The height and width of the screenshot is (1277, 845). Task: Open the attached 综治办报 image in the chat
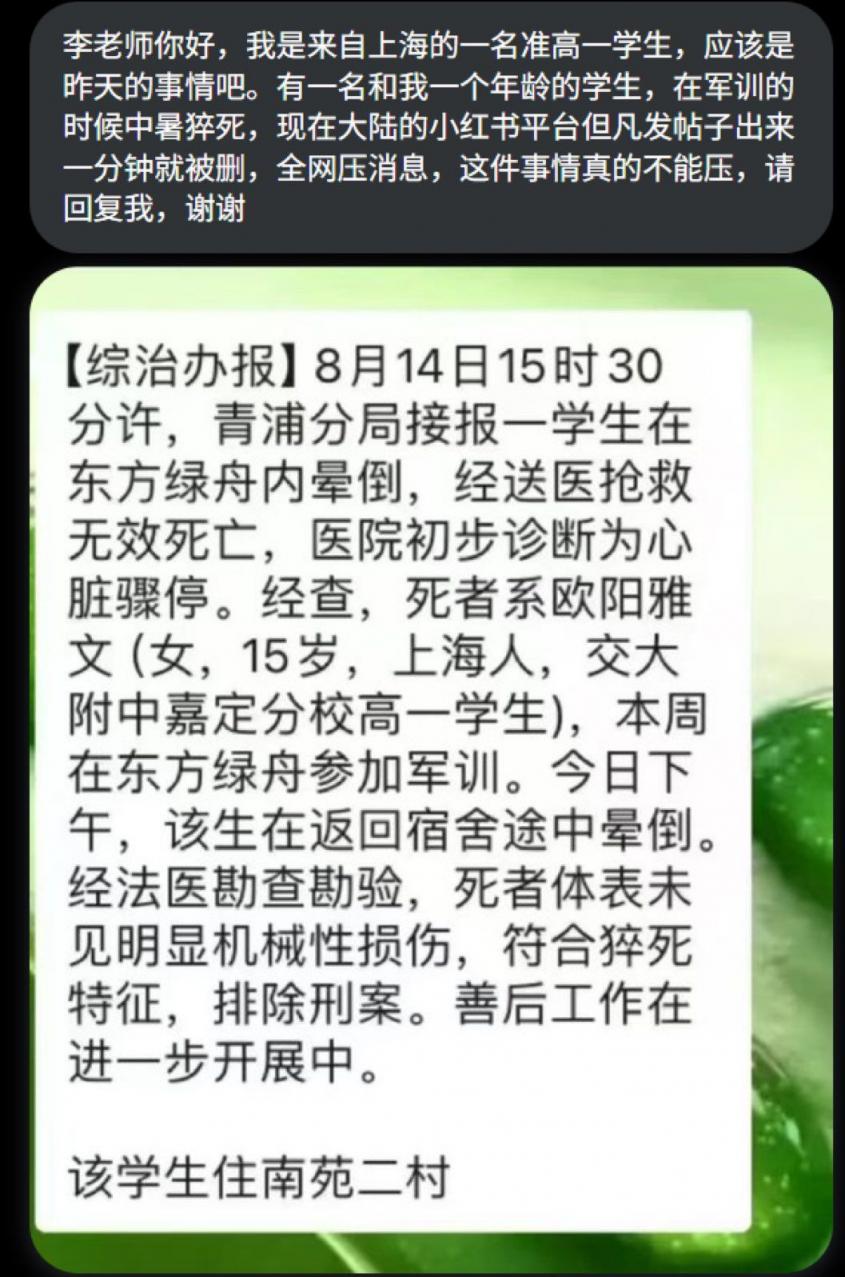click(430, 770)
